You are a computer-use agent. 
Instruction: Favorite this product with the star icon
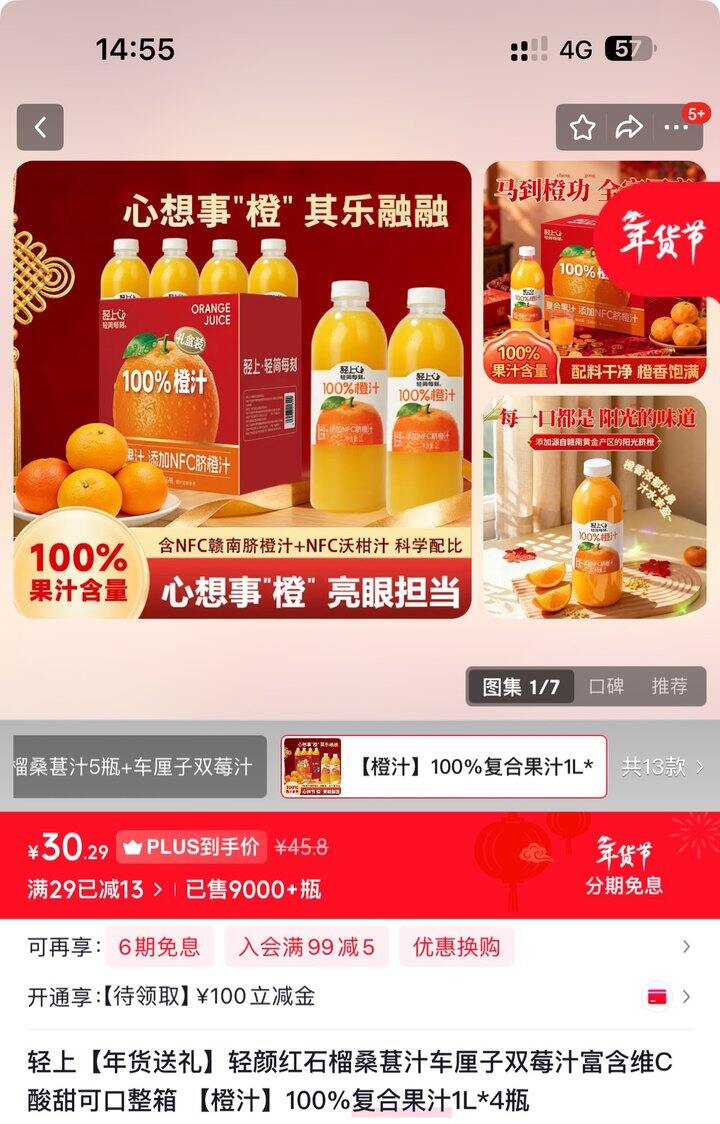click(x=582, y=127)
